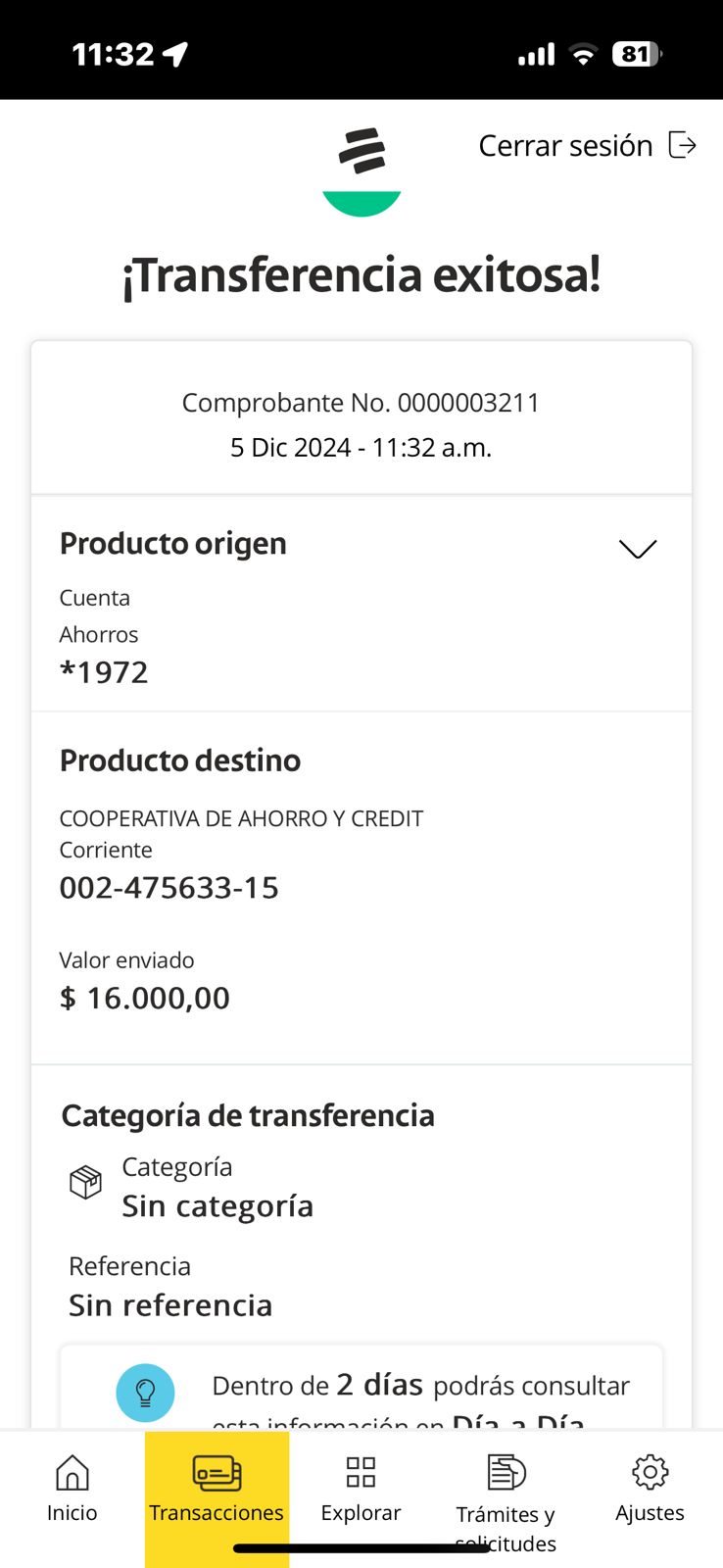Tap Cerrar sesión to log out

[x=586, y=146]
